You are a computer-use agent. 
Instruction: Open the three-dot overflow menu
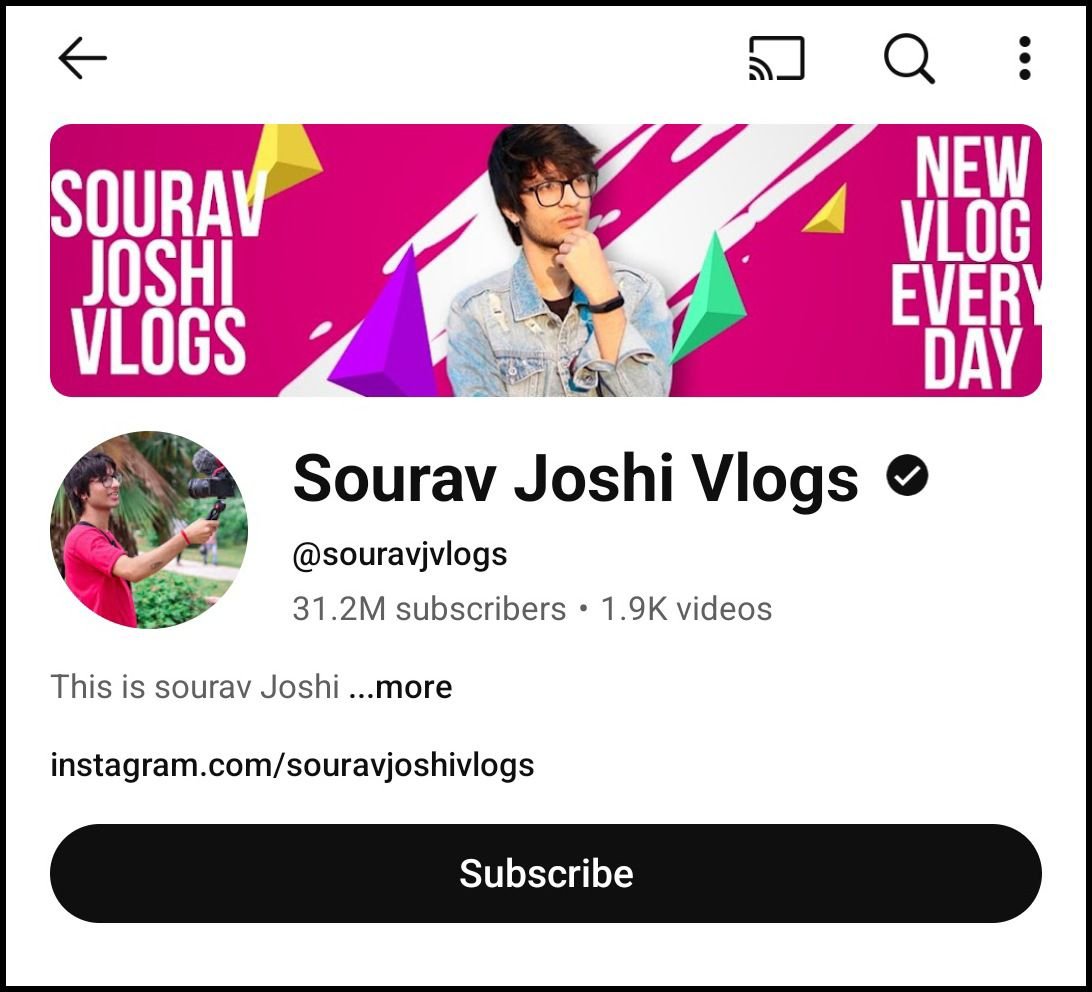(x=1024, y=59)
